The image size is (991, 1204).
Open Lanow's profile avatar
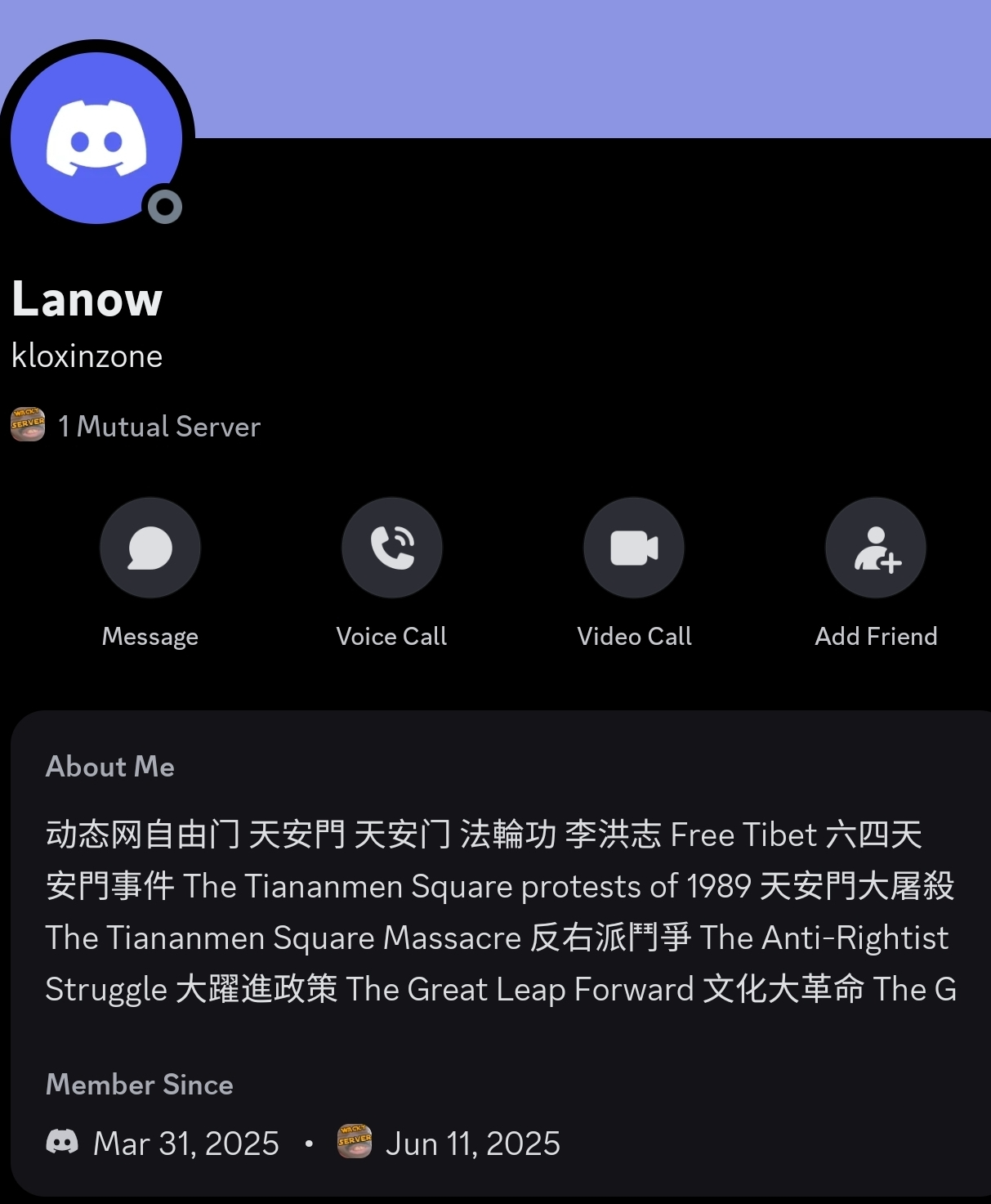(96, 138)
